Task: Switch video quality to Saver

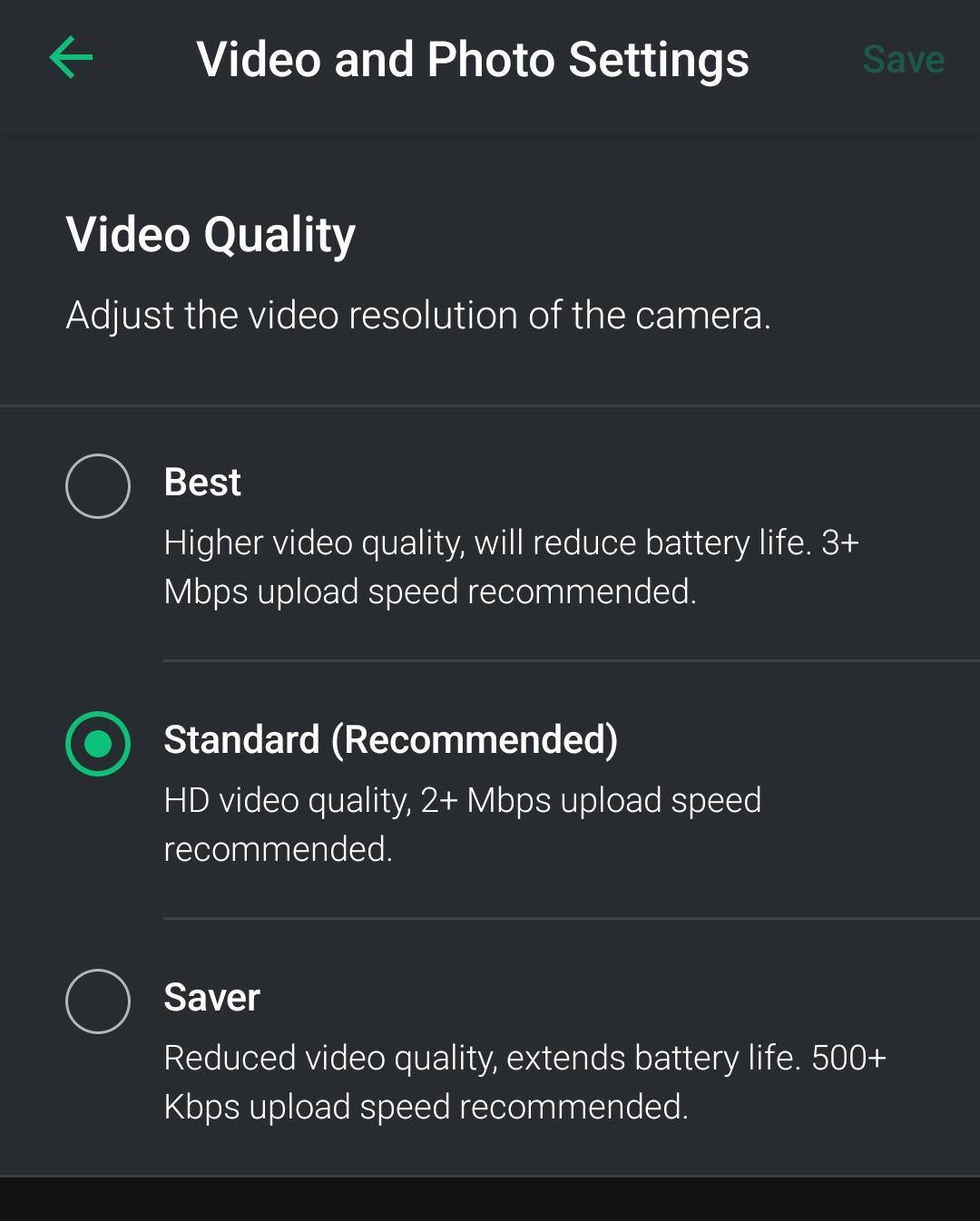Action: 98,1001
